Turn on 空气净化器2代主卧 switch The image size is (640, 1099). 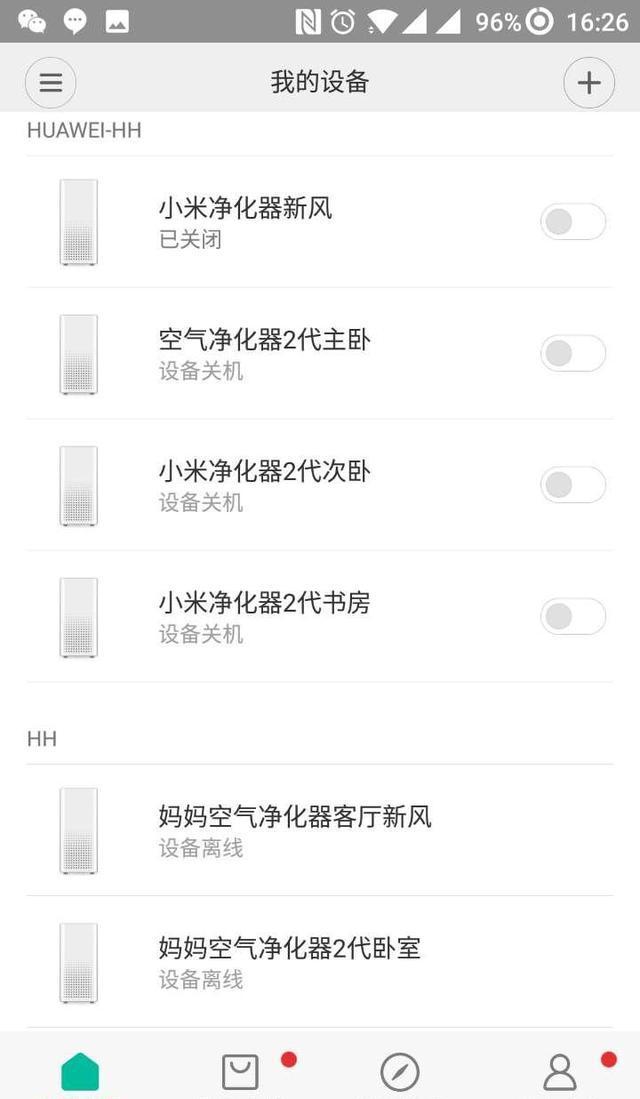click(573, 353)
